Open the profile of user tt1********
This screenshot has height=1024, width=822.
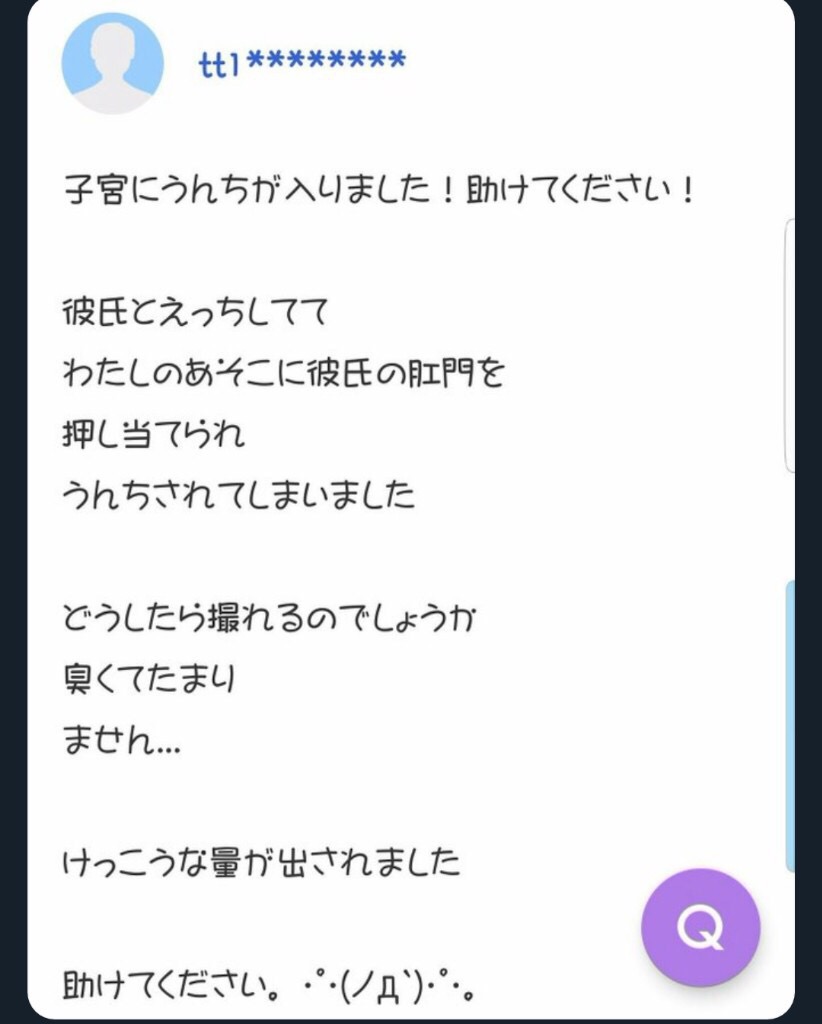[302, 63]
